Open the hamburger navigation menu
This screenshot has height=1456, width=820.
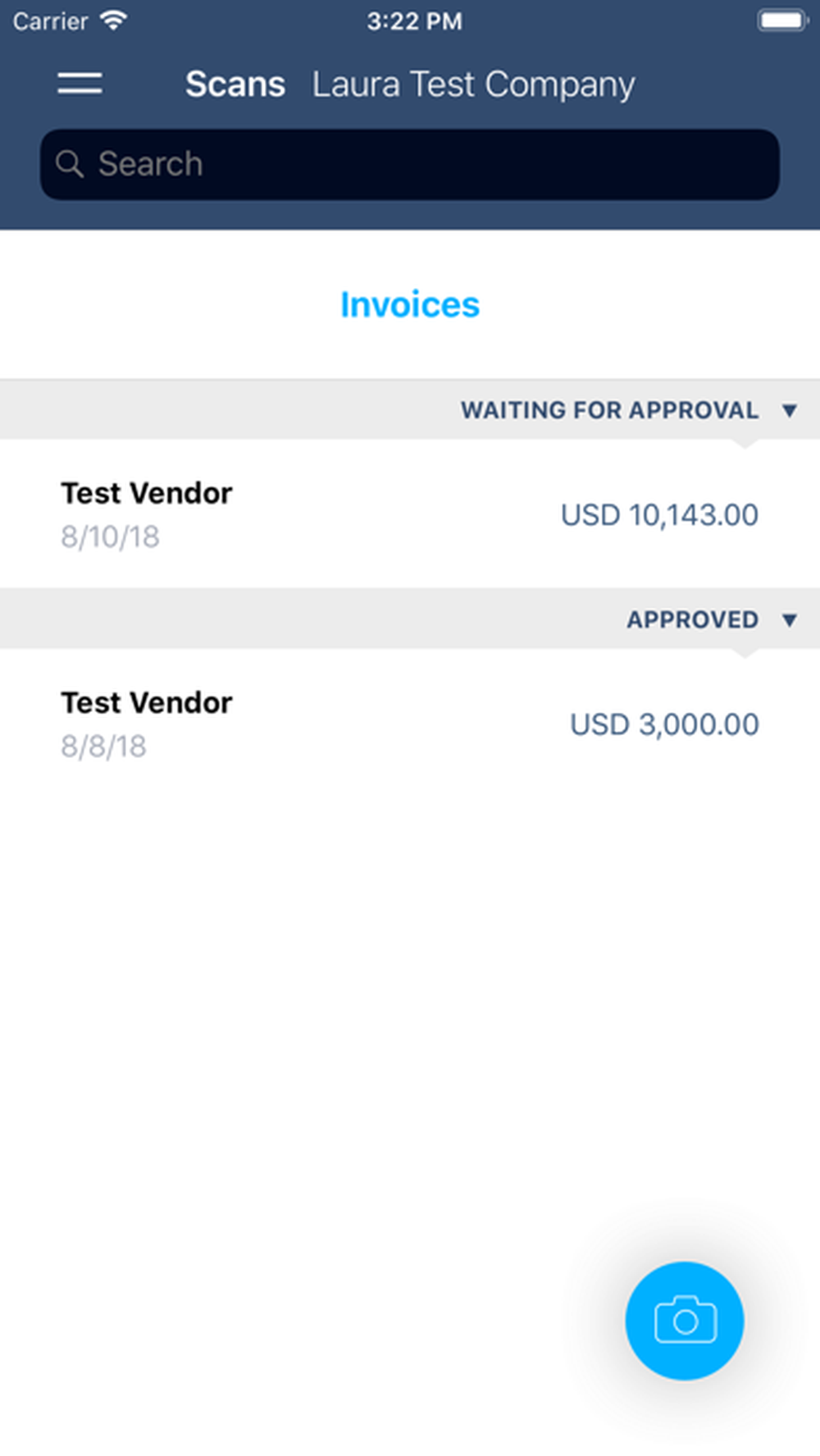coord(79,83)
